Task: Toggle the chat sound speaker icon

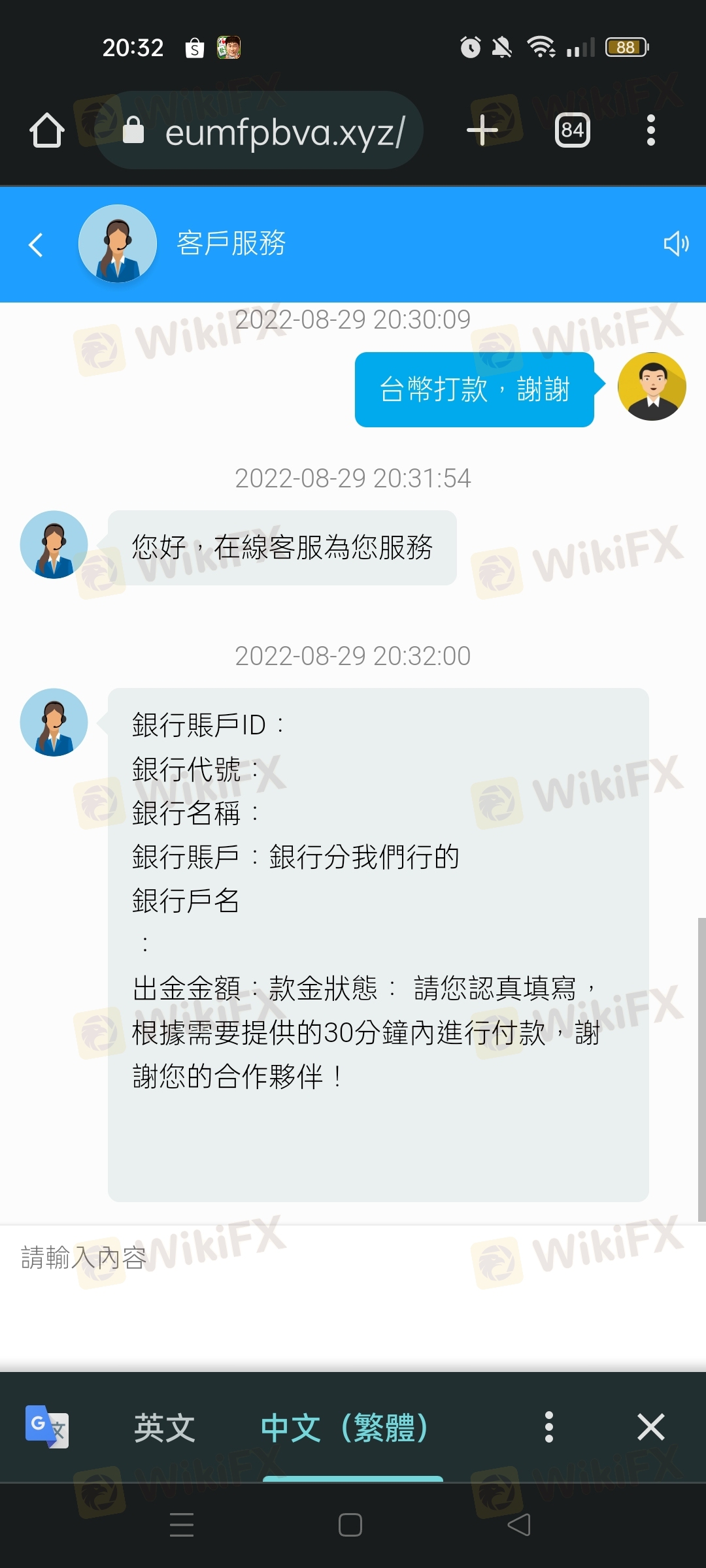Action: (x=675, y=244)
